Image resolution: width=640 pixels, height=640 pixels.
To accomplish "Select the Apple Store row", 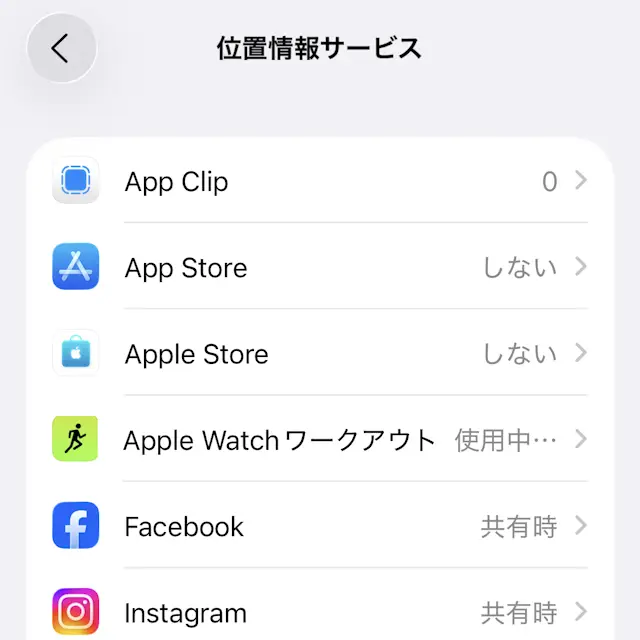I will click(x=320, y=354).
